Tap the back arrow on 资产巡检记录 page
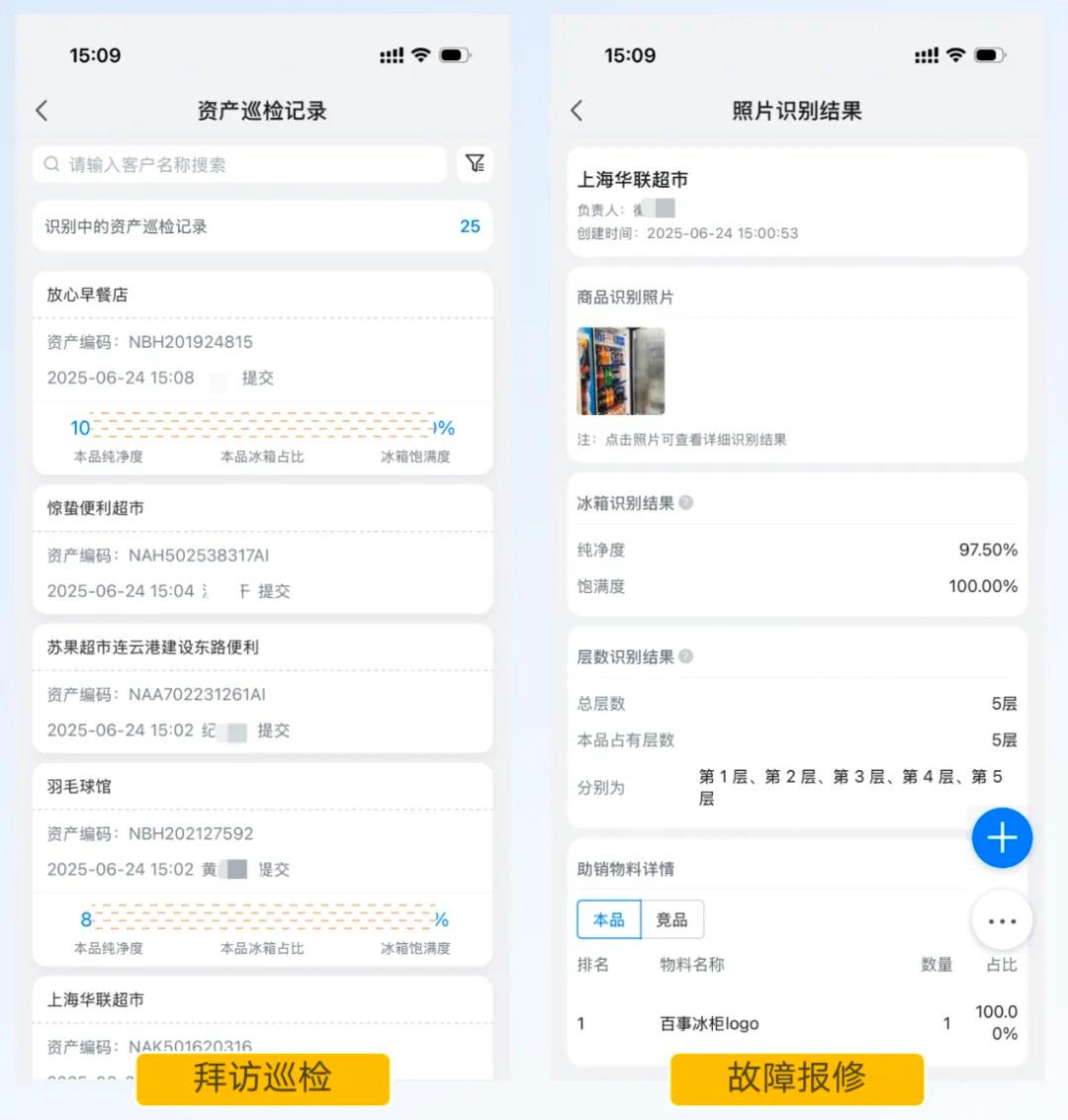The height and width of the screenshot is (1120, 1068). pos(42,111)
